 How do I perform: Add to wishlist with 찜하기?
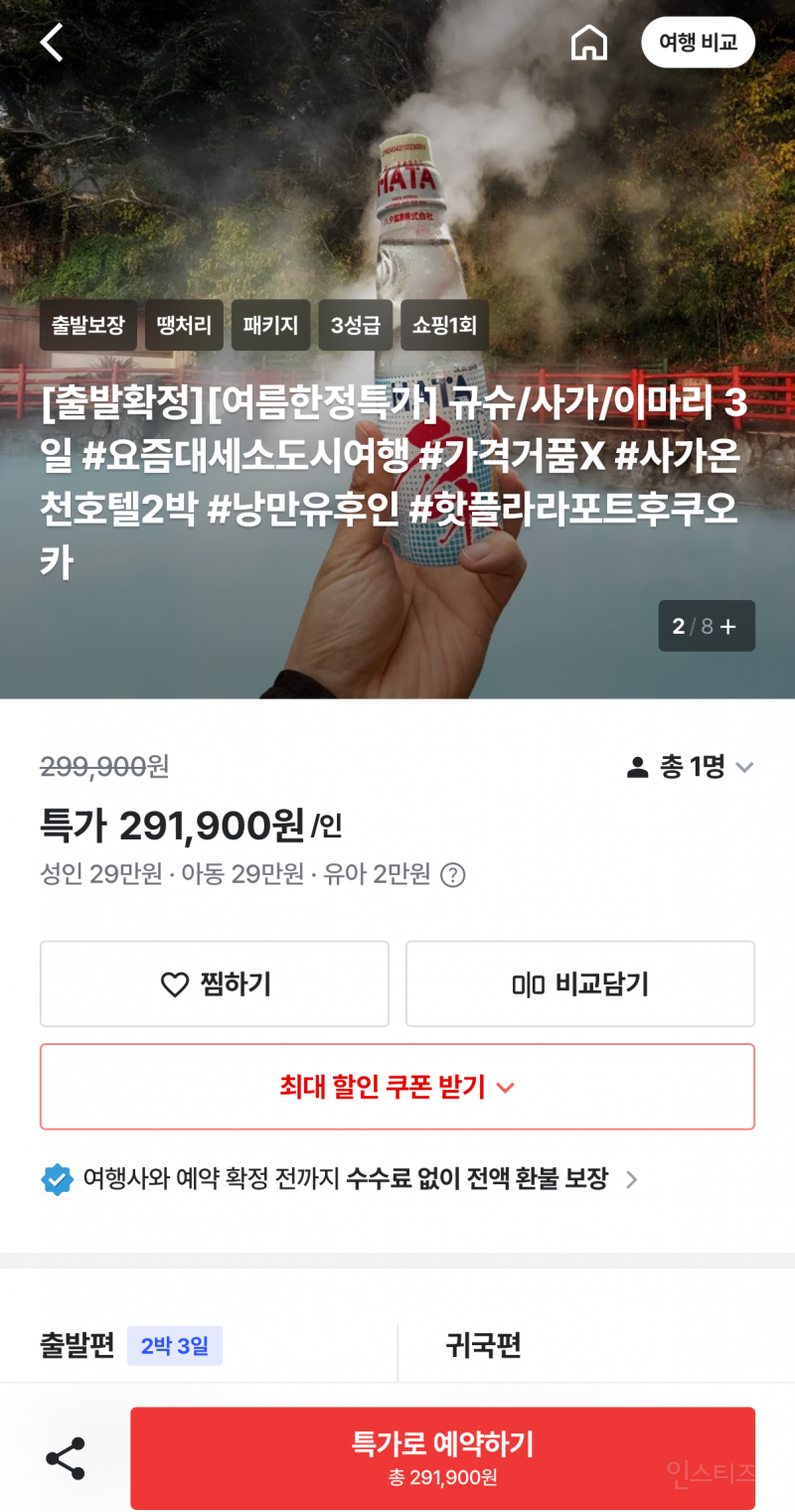tap(215, 983)
